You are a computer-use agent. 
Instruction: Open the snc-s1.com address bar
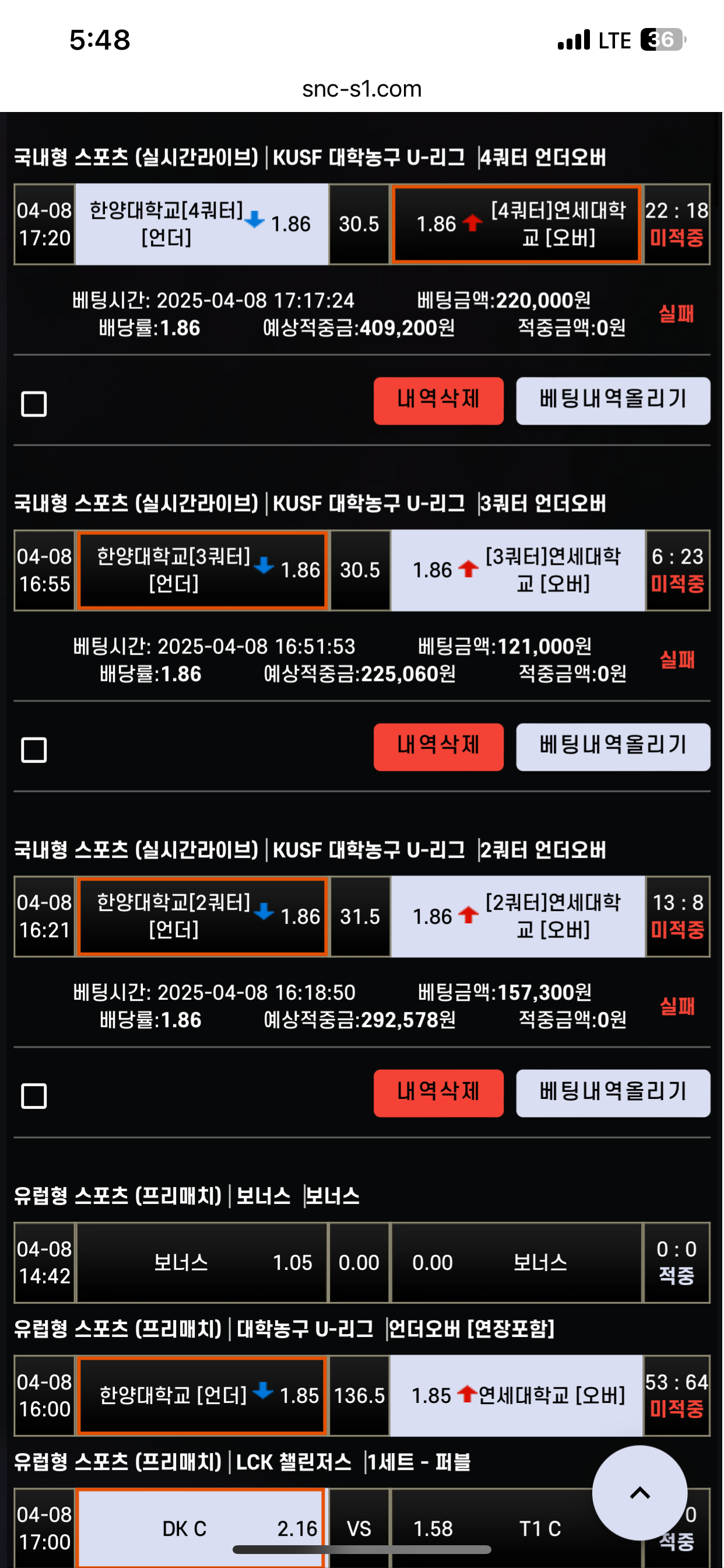(x=362, y=89)
